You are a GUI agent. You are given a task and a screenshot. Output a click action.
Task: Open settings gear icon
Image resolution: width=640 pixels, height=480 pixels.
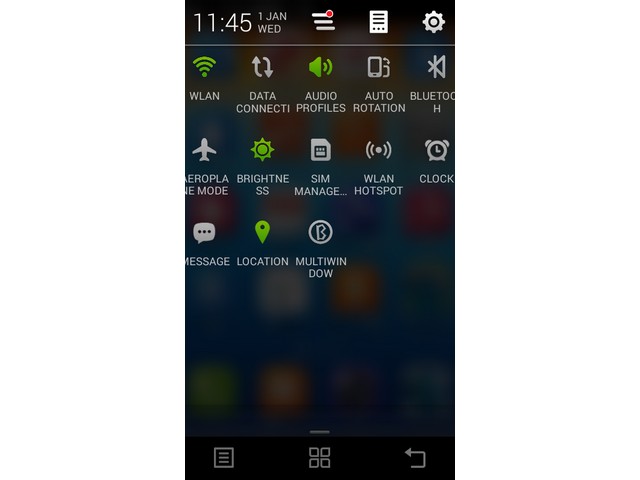(x=433, y=22)
